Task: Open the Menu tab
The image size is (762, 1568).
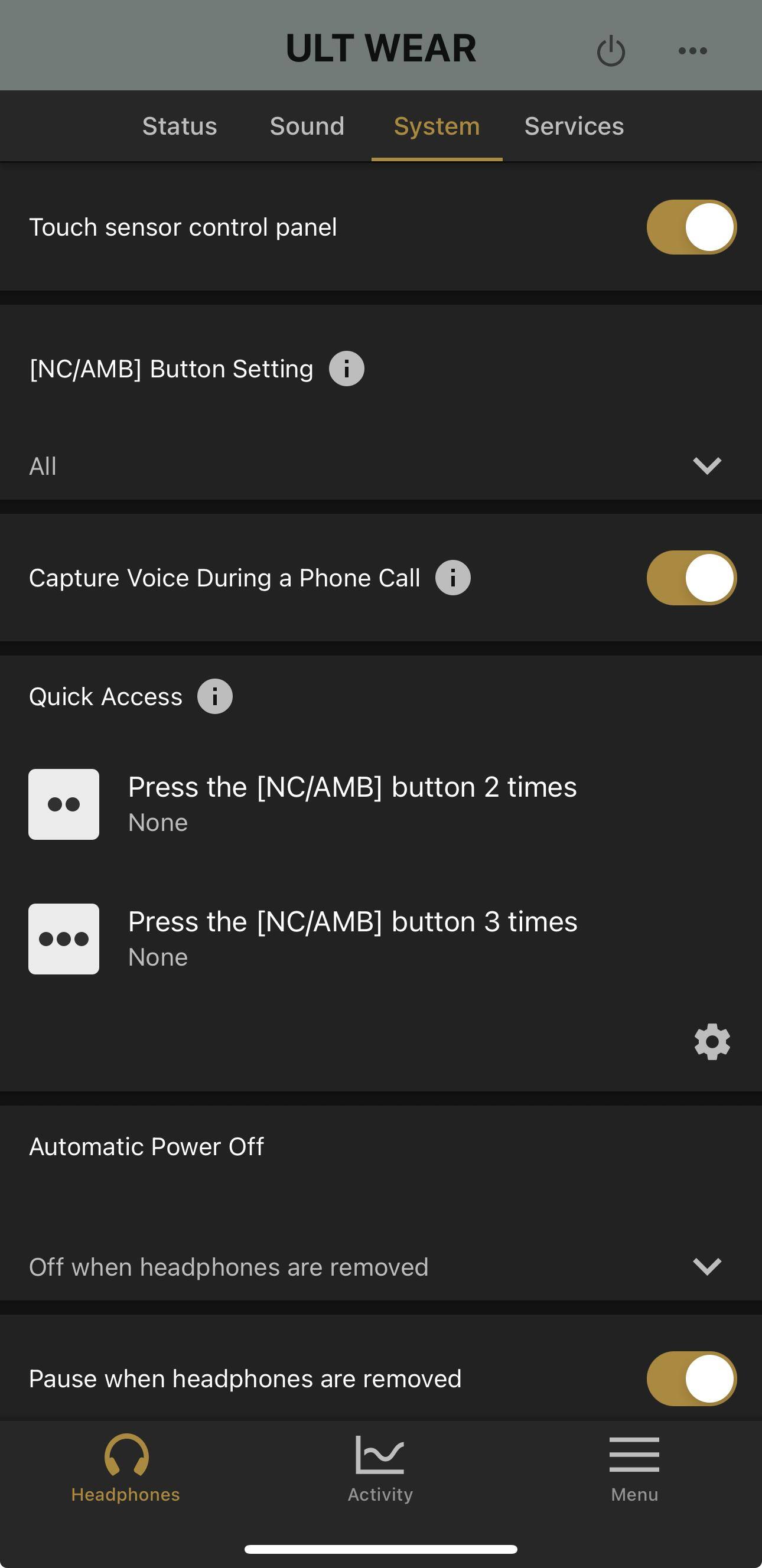Action: point(634,1468)
